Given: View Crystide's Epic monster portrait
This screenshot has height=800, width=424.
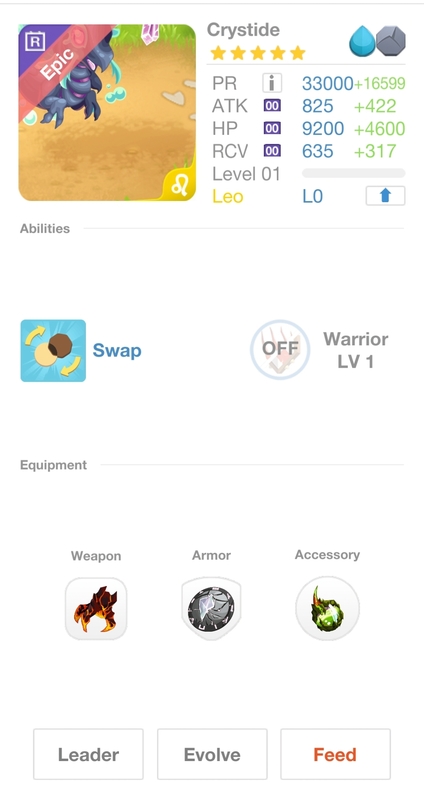Looking at the screenshot, I should click(107, 112).
